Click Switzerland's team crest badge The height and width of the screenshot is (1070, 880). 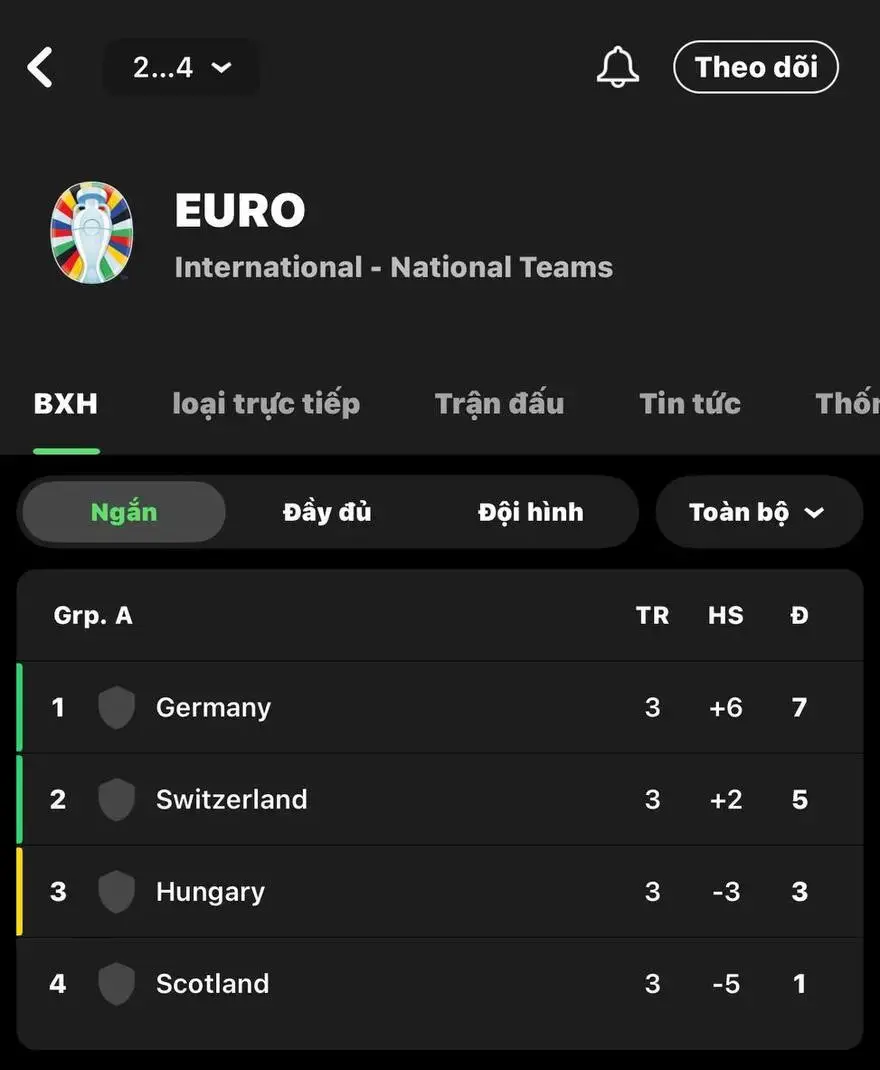[116, 799]
